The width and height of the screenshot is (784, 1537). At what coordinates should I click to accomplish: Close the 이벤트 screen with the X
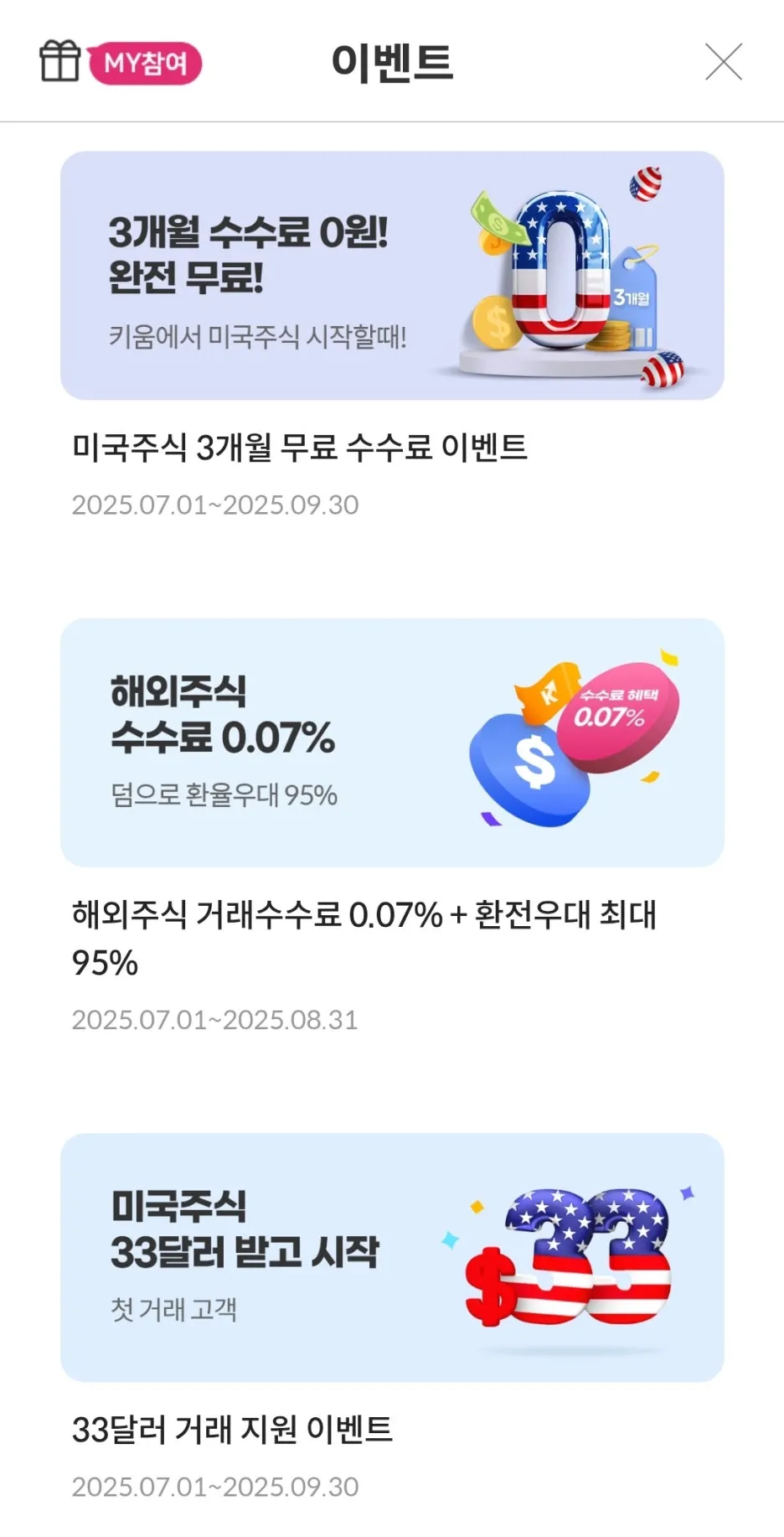coord(723,62)
